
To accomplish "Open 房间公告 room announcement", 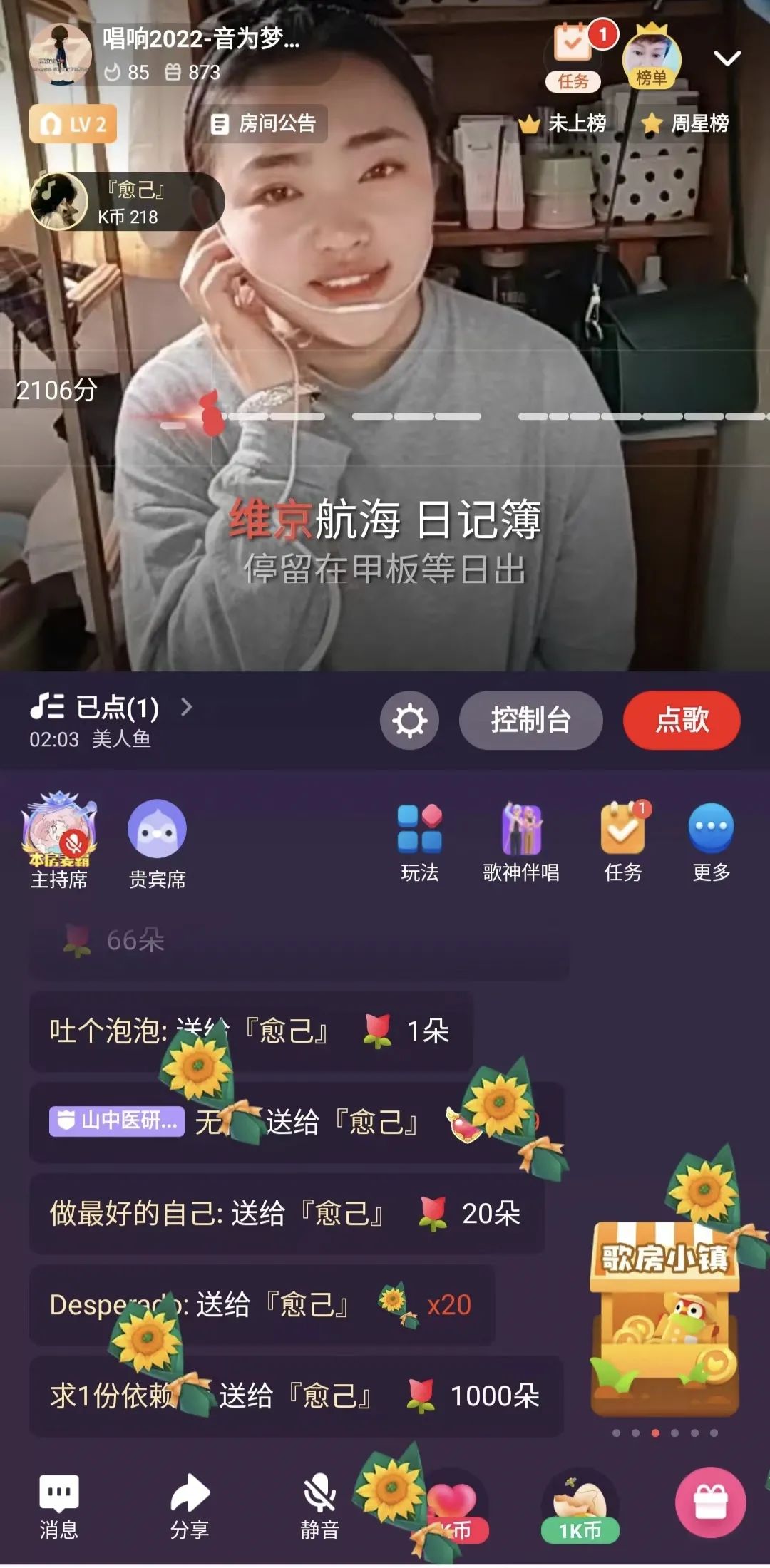I will coord(264,124).
